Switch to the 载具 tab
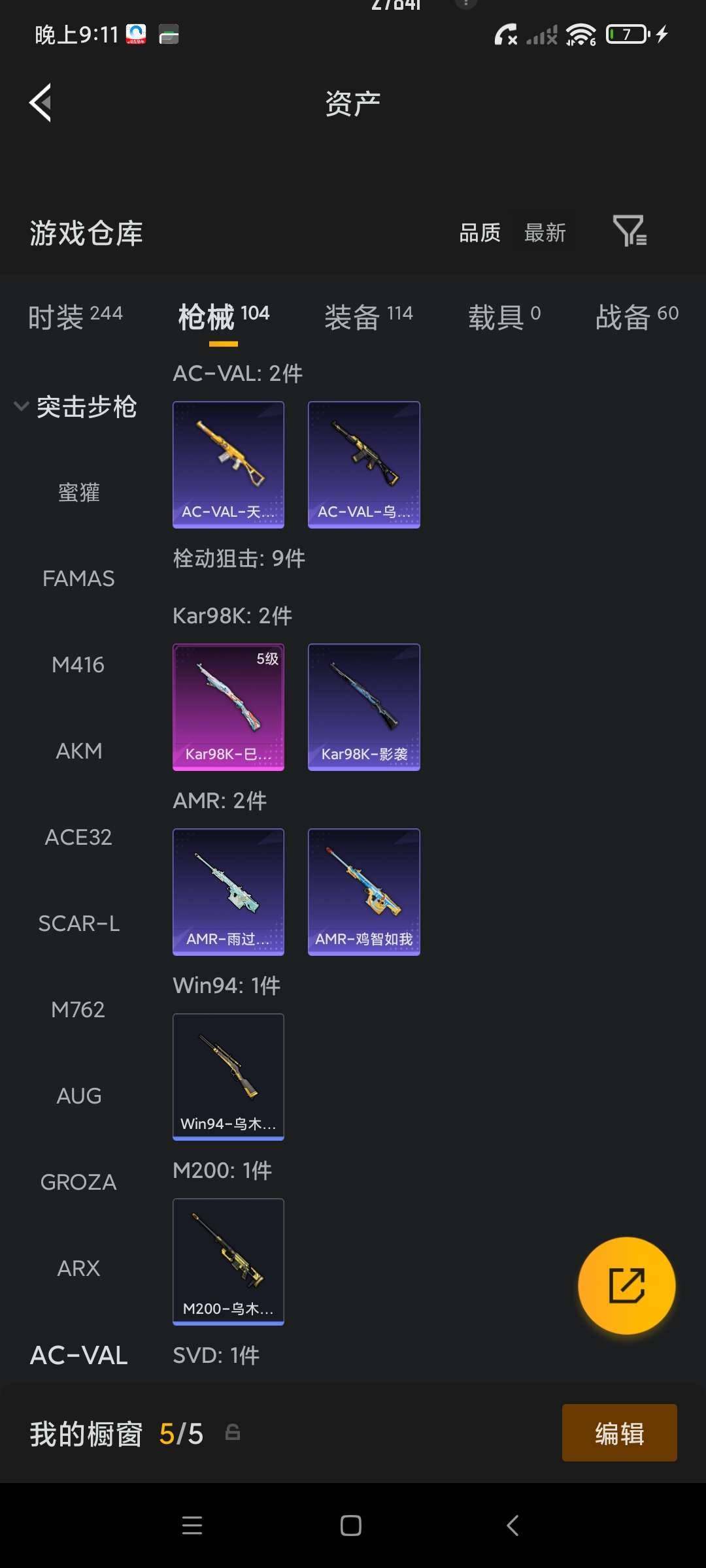Screen dimensions: 706x1568 [x=504, y=316]
